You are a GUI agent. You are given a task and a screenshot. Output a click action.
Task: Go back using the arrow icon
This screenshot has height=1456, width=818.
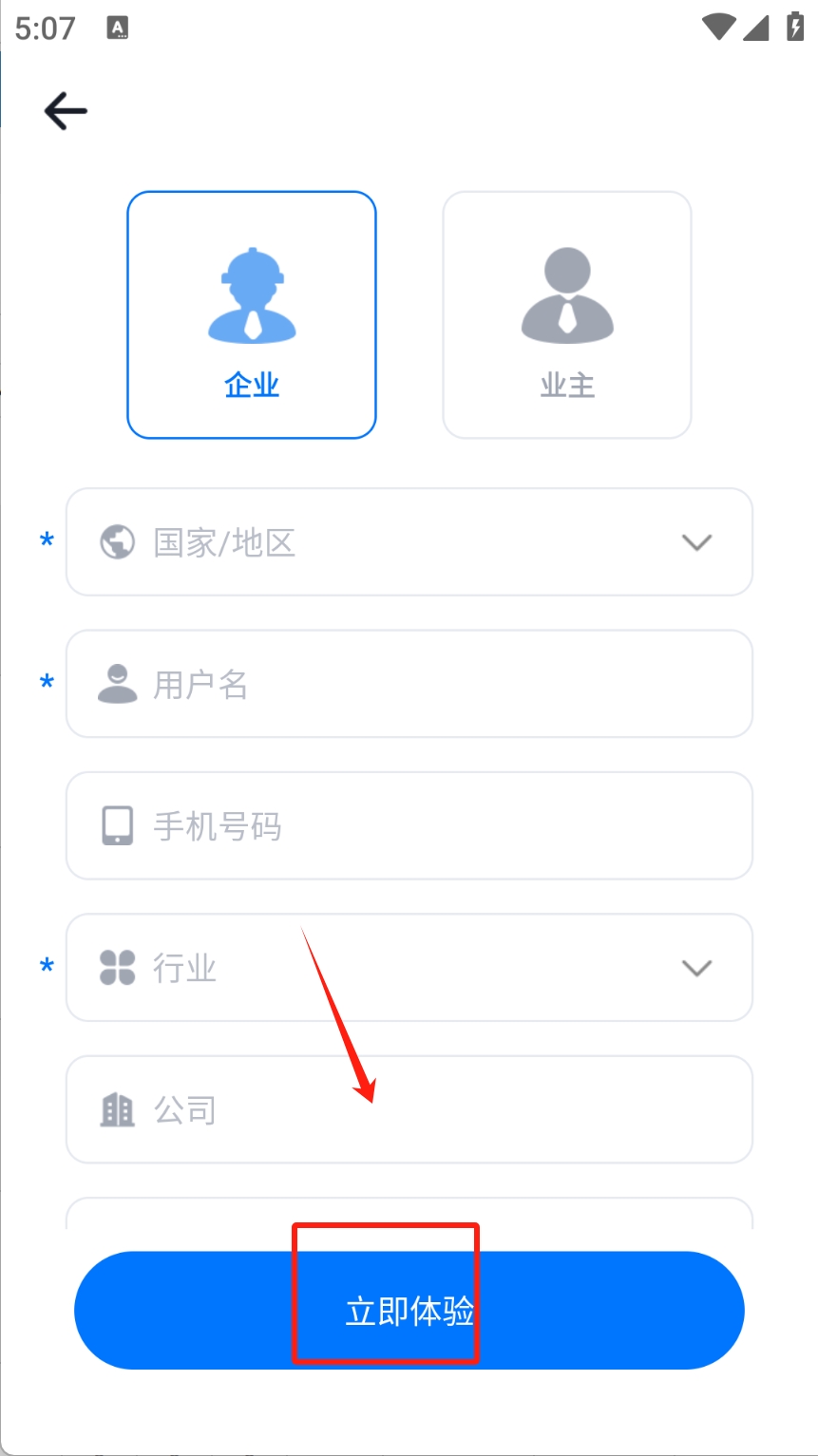click(x=65, y=111)
